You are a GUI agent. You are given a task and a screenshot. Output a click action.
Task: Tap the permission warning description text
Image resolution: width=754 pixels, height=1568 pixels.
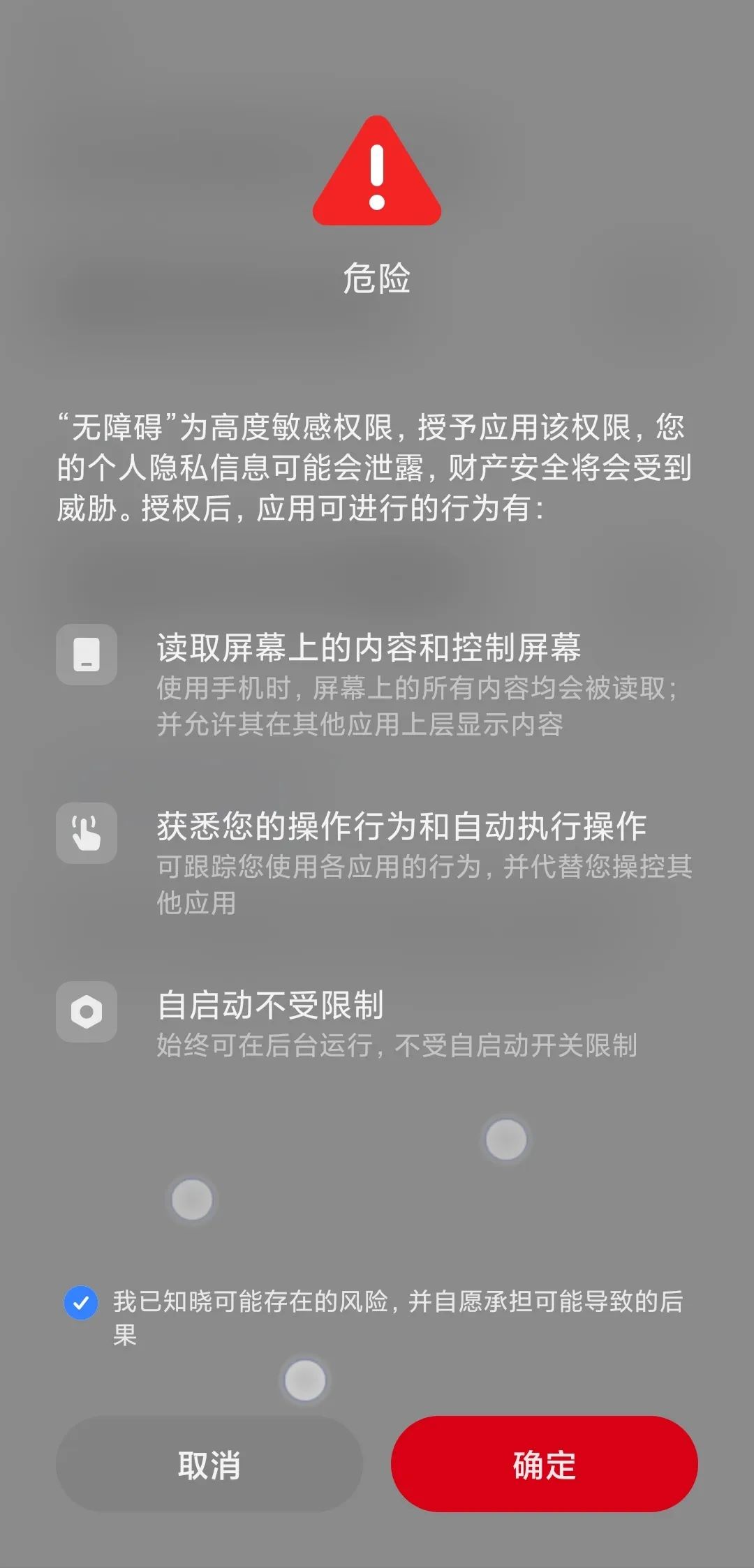pyautogui.click(x=377, y=464)
